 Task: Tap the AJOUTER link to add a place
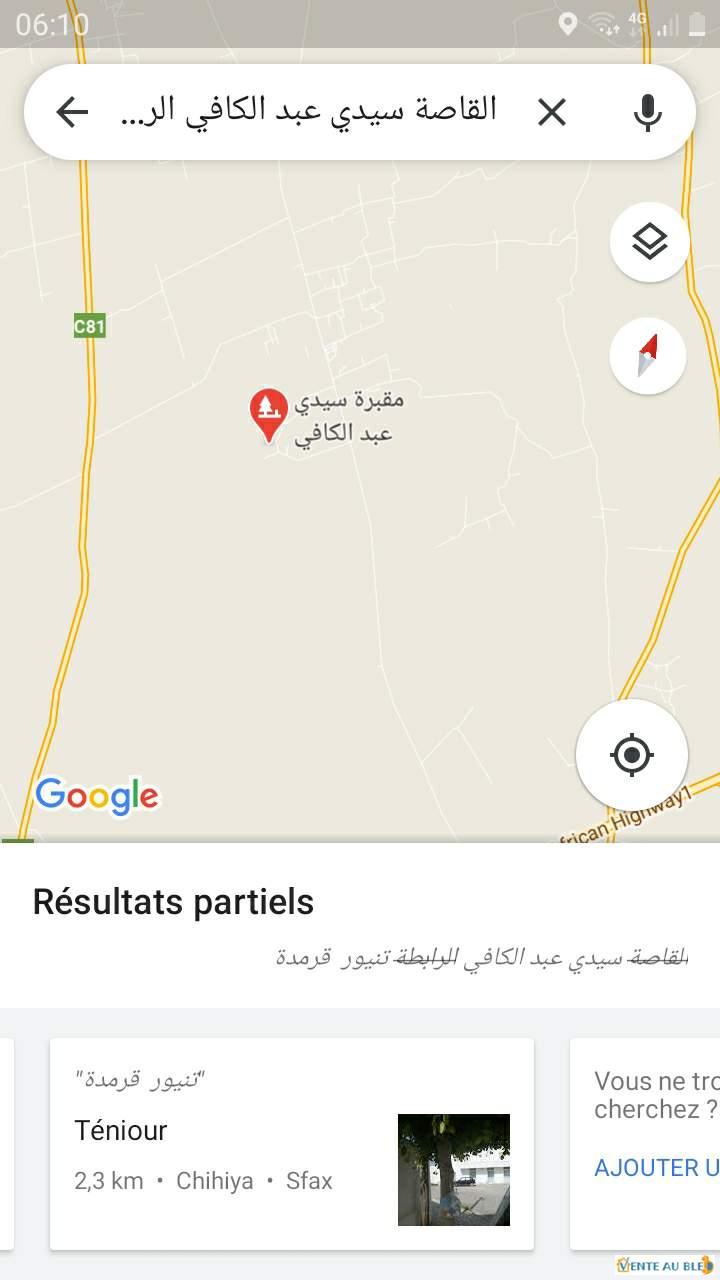(657, 1167)
